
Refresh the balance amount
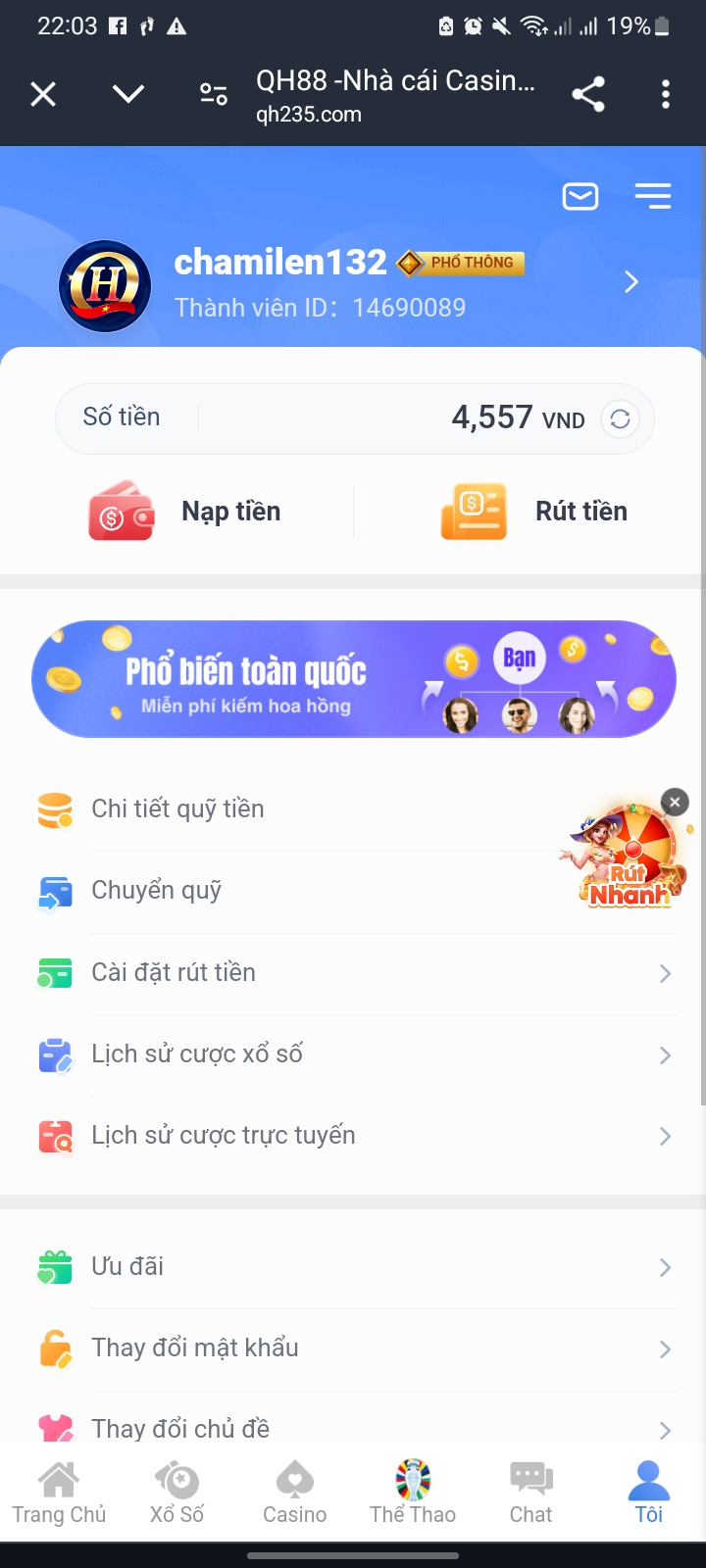point(620,419)
